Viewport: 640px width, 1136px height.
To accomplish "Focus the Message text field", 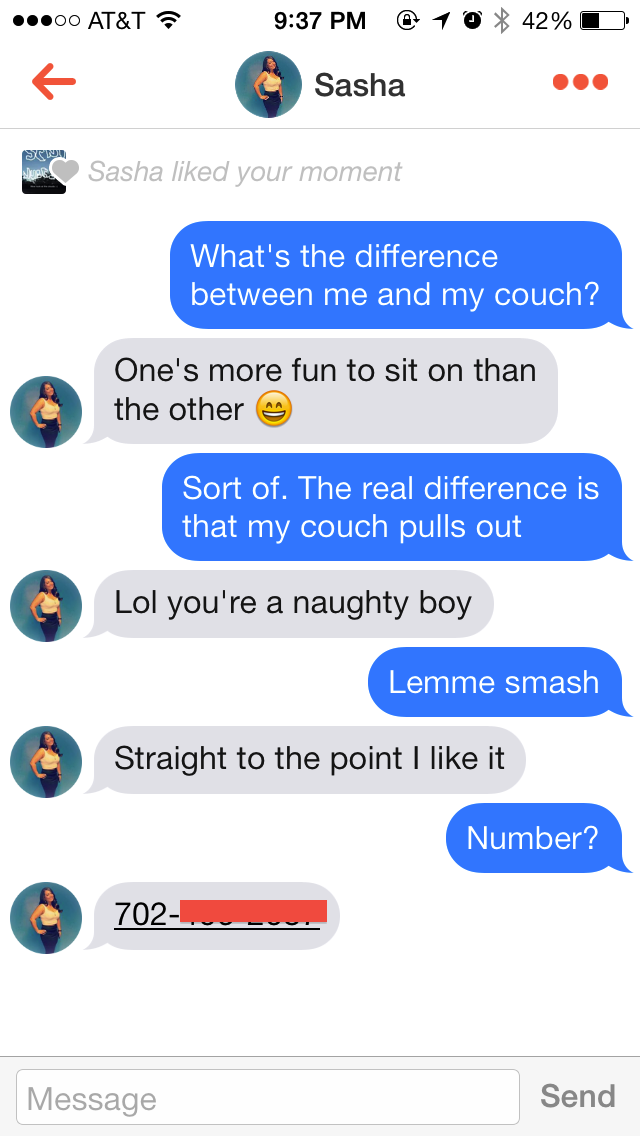I will tap(268, 1098).
